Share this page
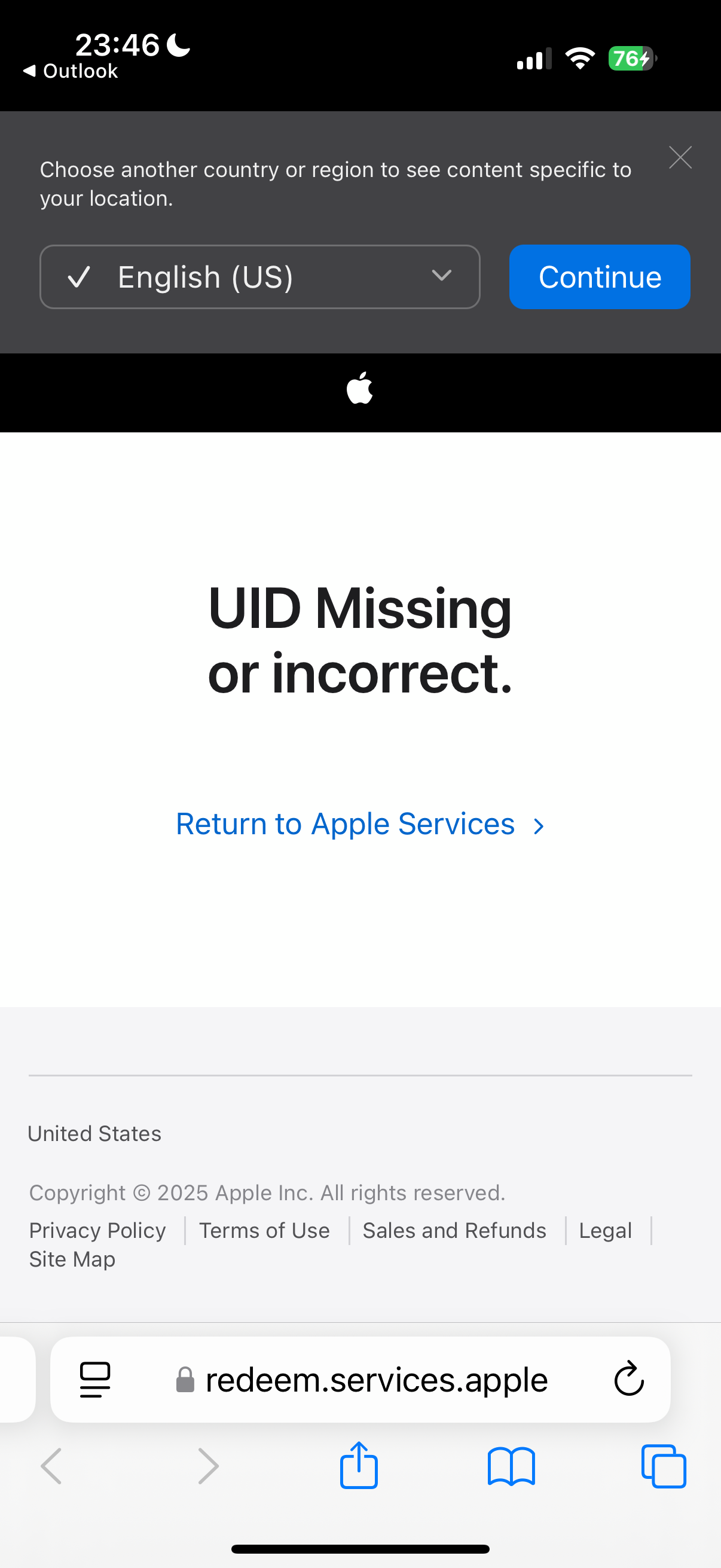The image size is (721, 1568). (x=359, y=1465)
